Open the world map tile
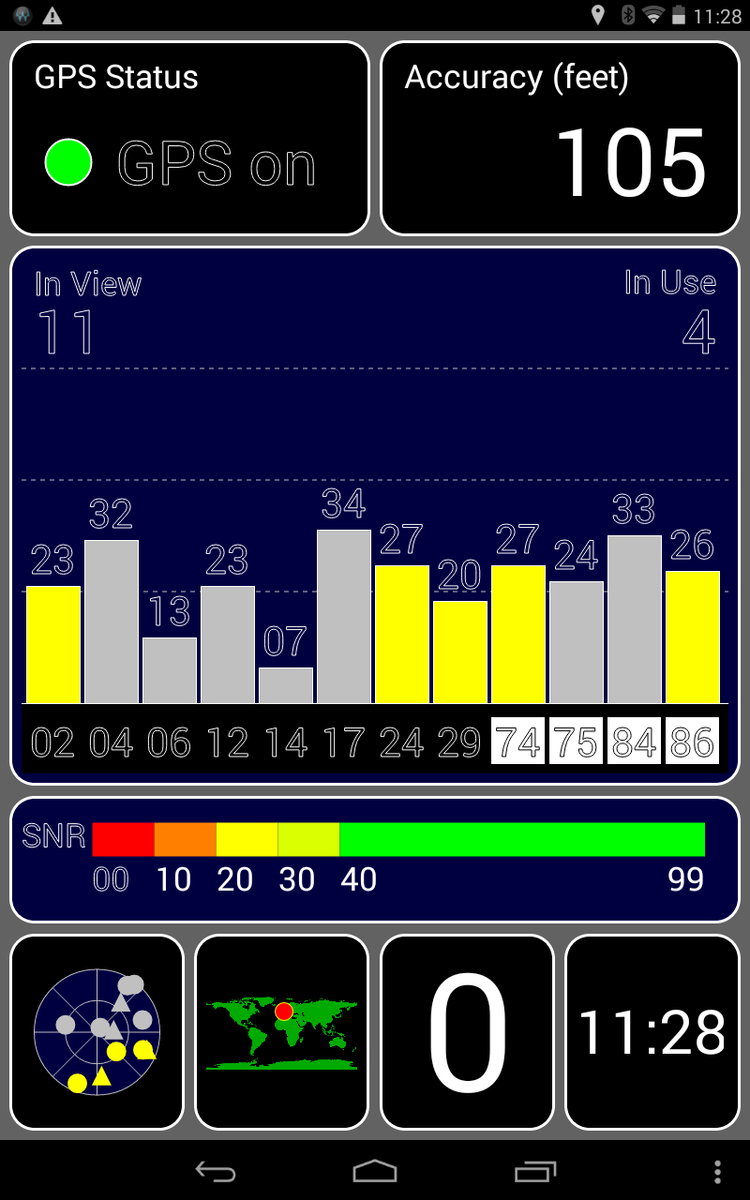The image size is (750, 1200). (x=282, y=1032)
